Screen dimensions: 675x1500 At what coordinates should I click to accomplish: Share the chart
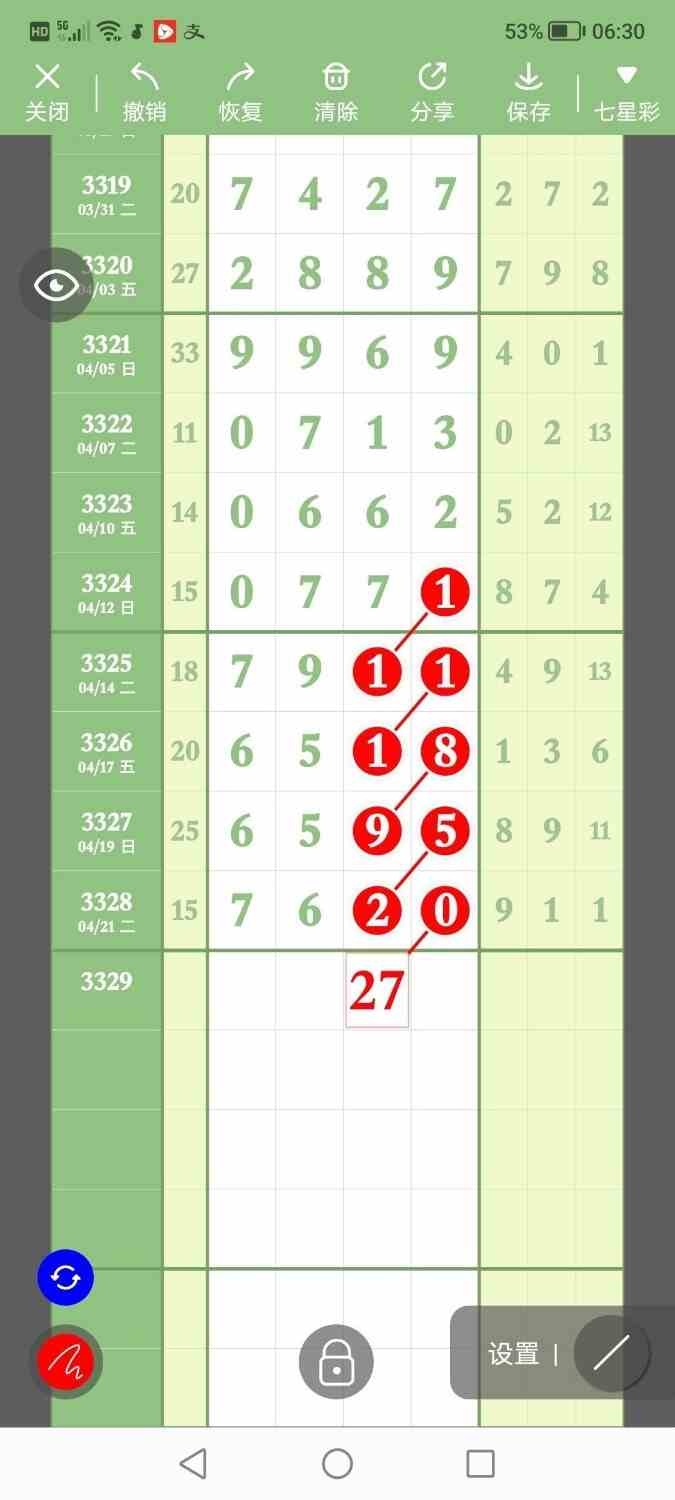[432, 93]
